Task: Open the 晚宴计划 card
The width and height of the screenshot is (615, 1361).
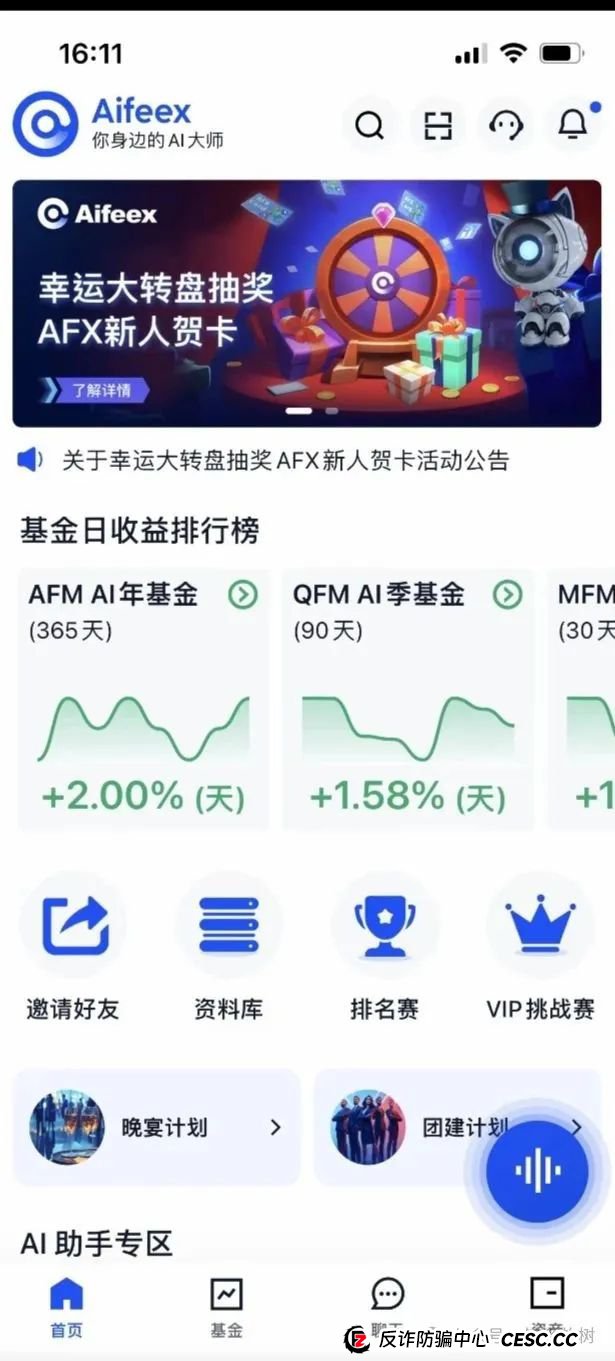Action: coord(157,1127)
